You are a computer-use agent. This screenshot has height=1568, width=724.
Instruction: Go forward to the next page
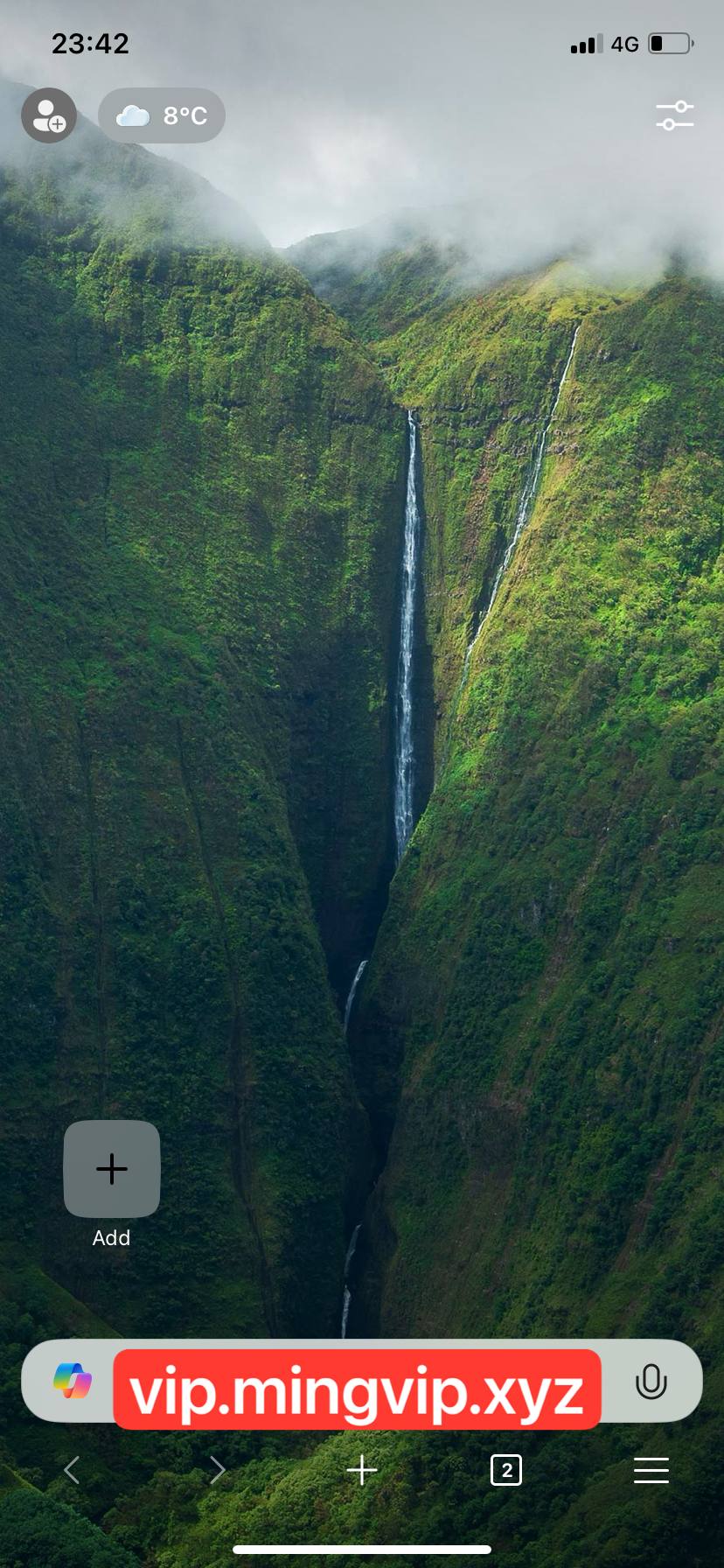[217, 1470]
